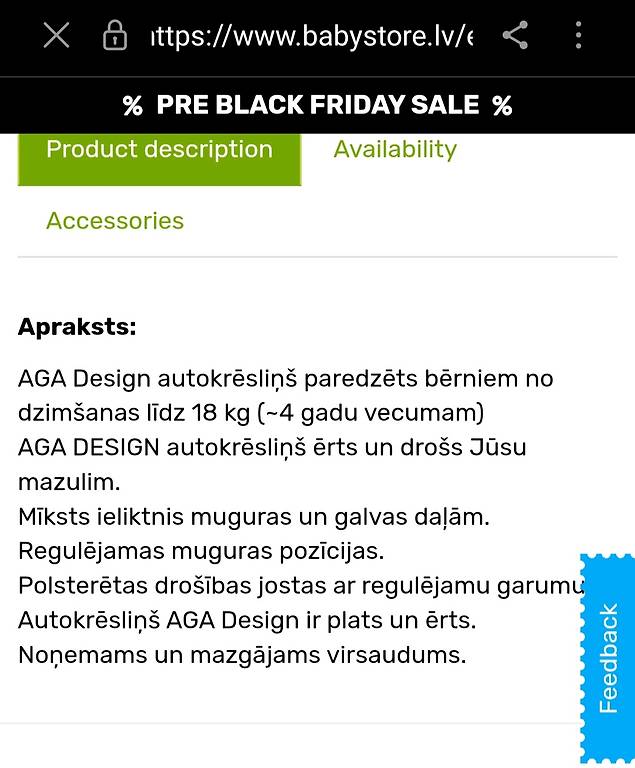Viewport: 635px width, 768px height.
Task: Switch to the Accessories tab
Action: [x=115, y=221]
